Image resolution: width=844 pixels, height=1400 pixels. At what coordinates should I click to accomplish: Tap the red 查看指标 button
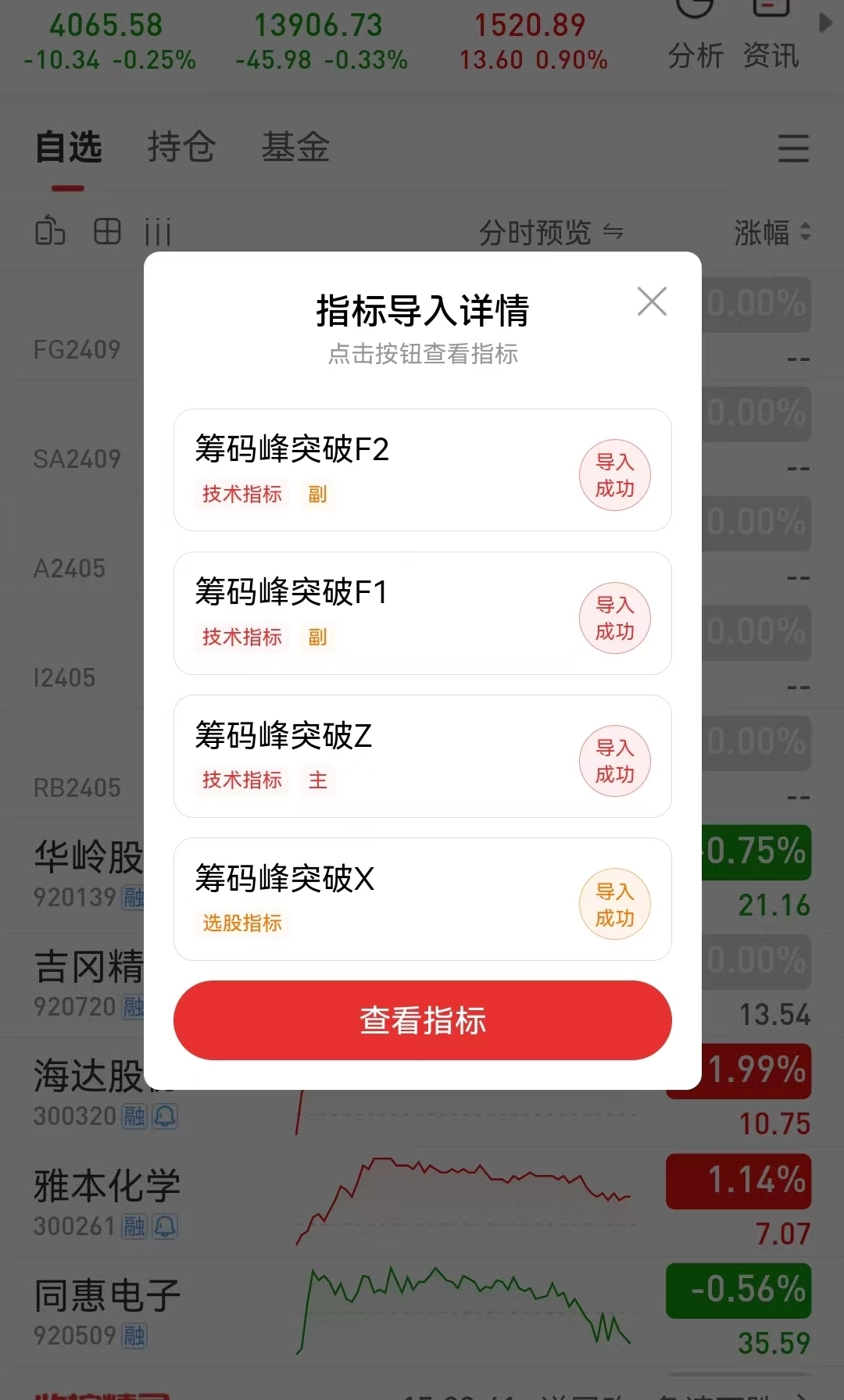[x=422, y=1020]
